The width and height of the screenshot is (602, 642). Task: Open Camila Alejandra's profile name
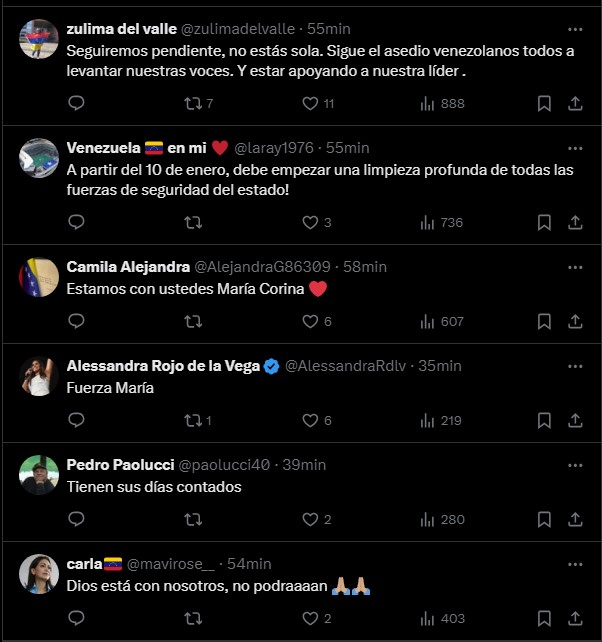(126, 267)
